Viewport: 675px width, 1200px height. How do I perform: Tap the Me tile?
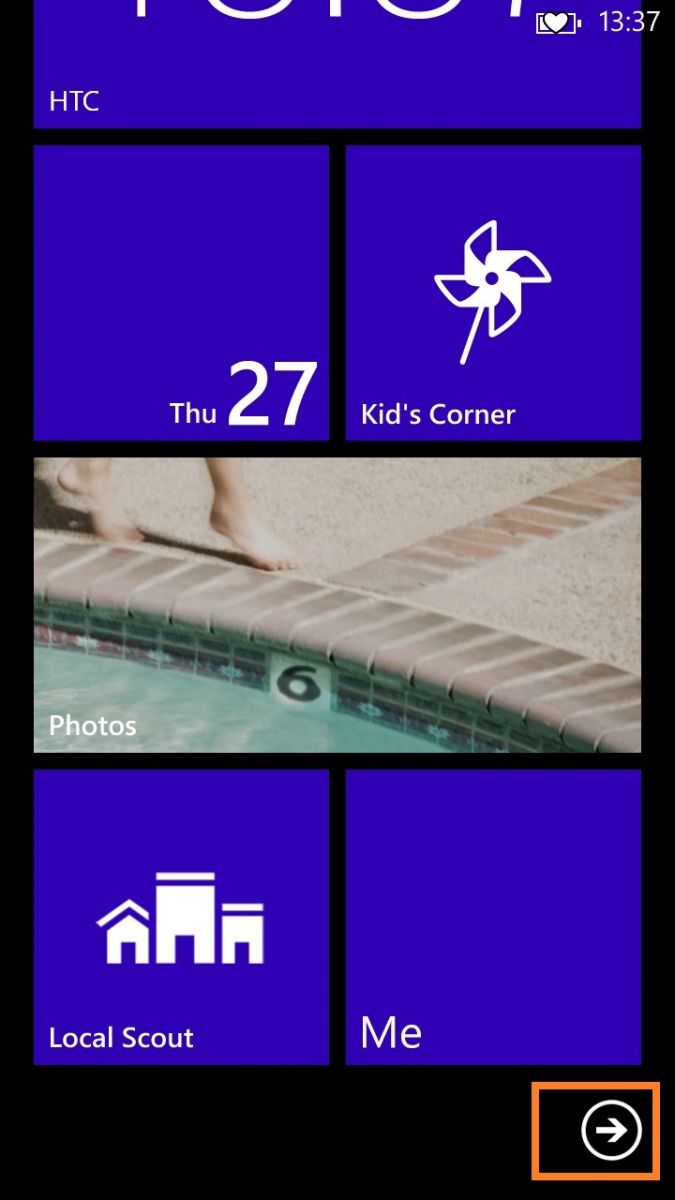click(493, 917)
